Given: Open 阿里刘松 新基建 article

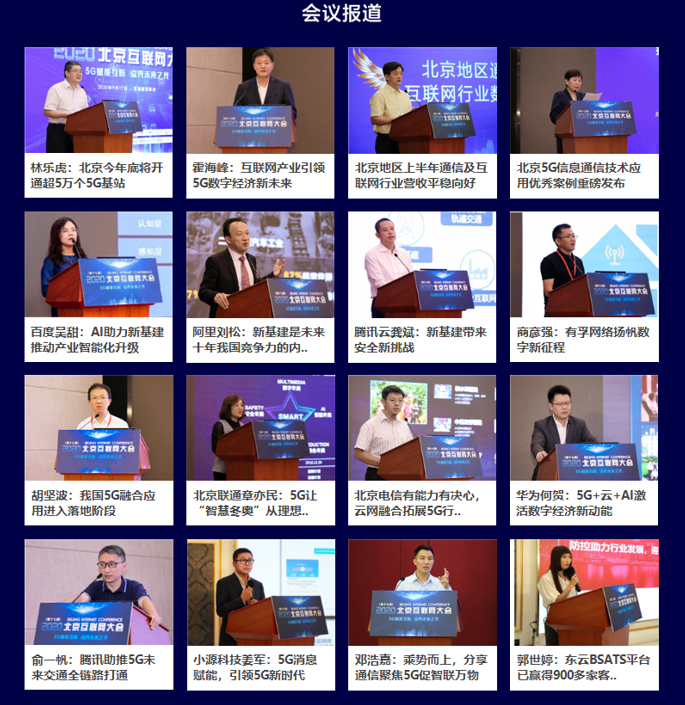Looking at the screenshot, I should coord(260,339).
